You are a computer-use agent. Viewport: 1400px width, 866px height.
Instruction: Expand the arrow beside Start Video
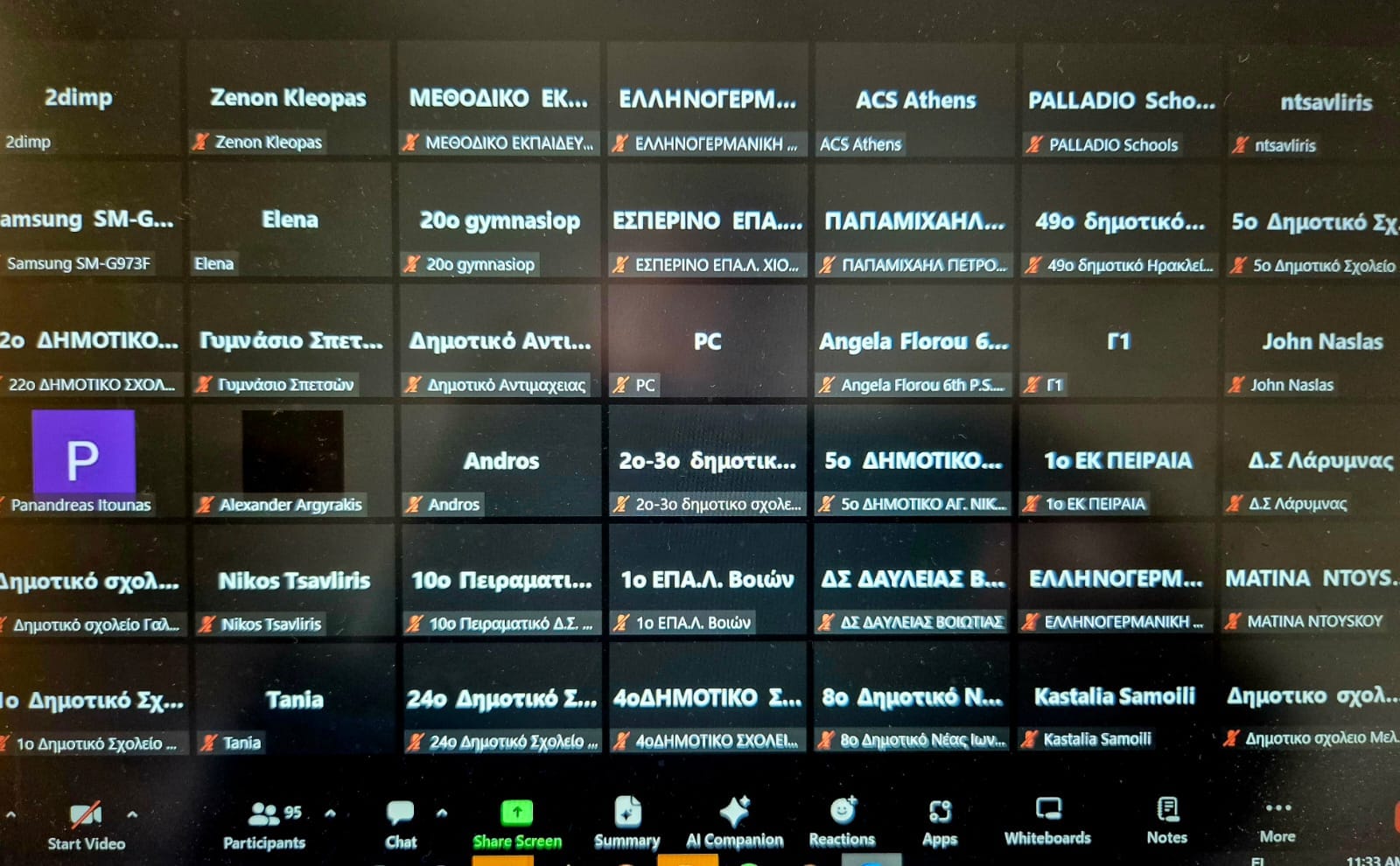click(132, 814)
